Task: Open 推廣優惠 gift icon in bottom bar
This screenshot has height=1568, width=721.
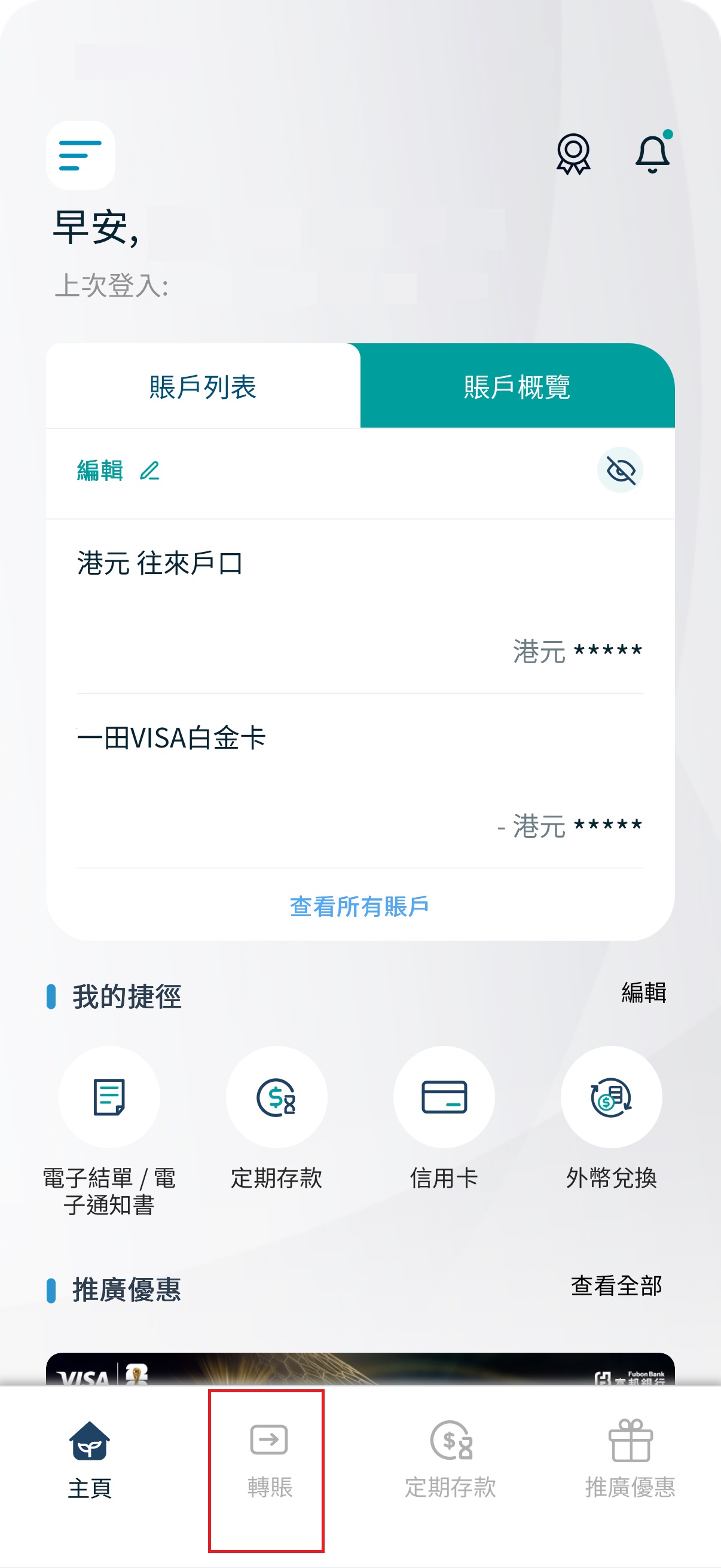Action: (x=631, y=1438)
